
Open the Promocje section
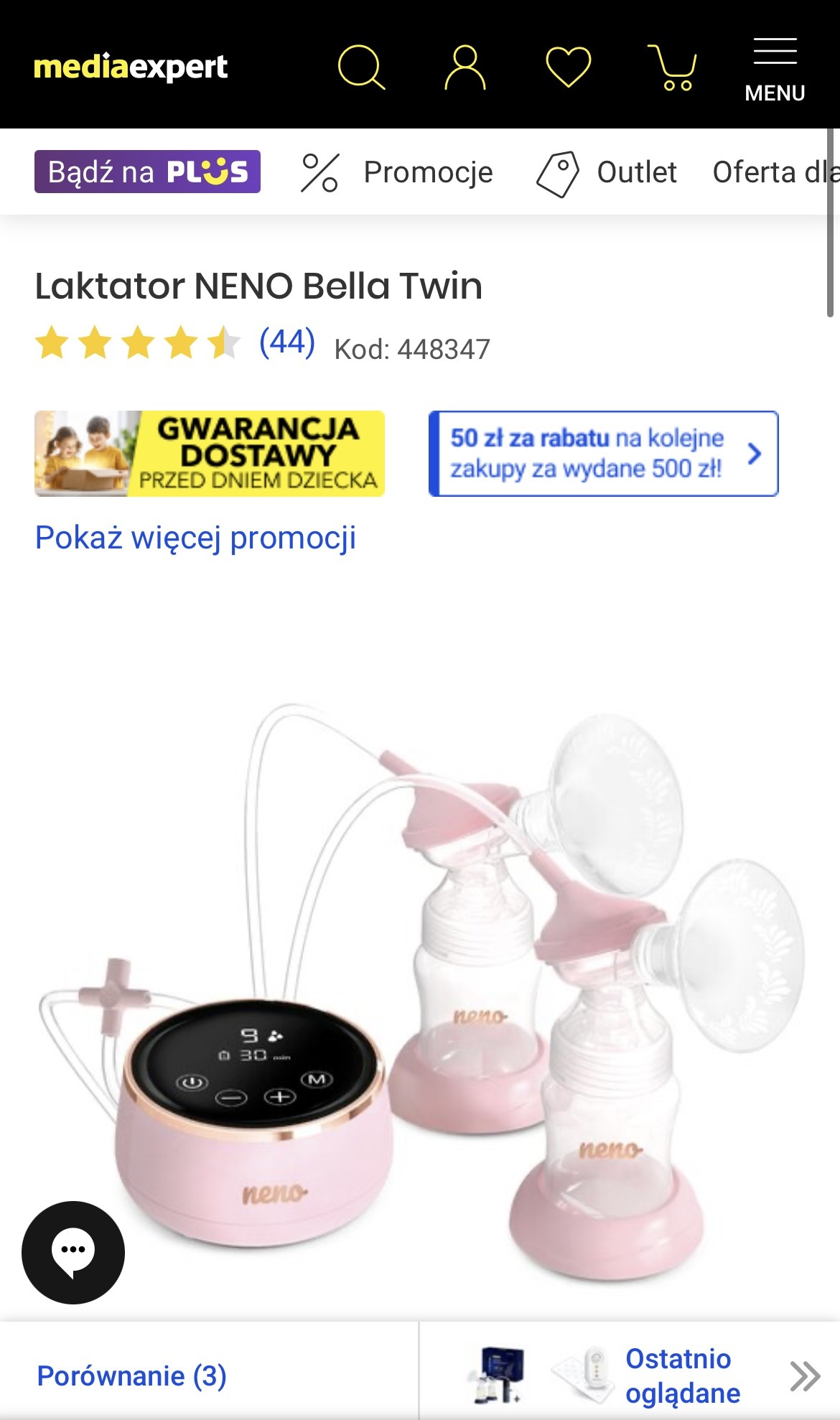[397, 172]
